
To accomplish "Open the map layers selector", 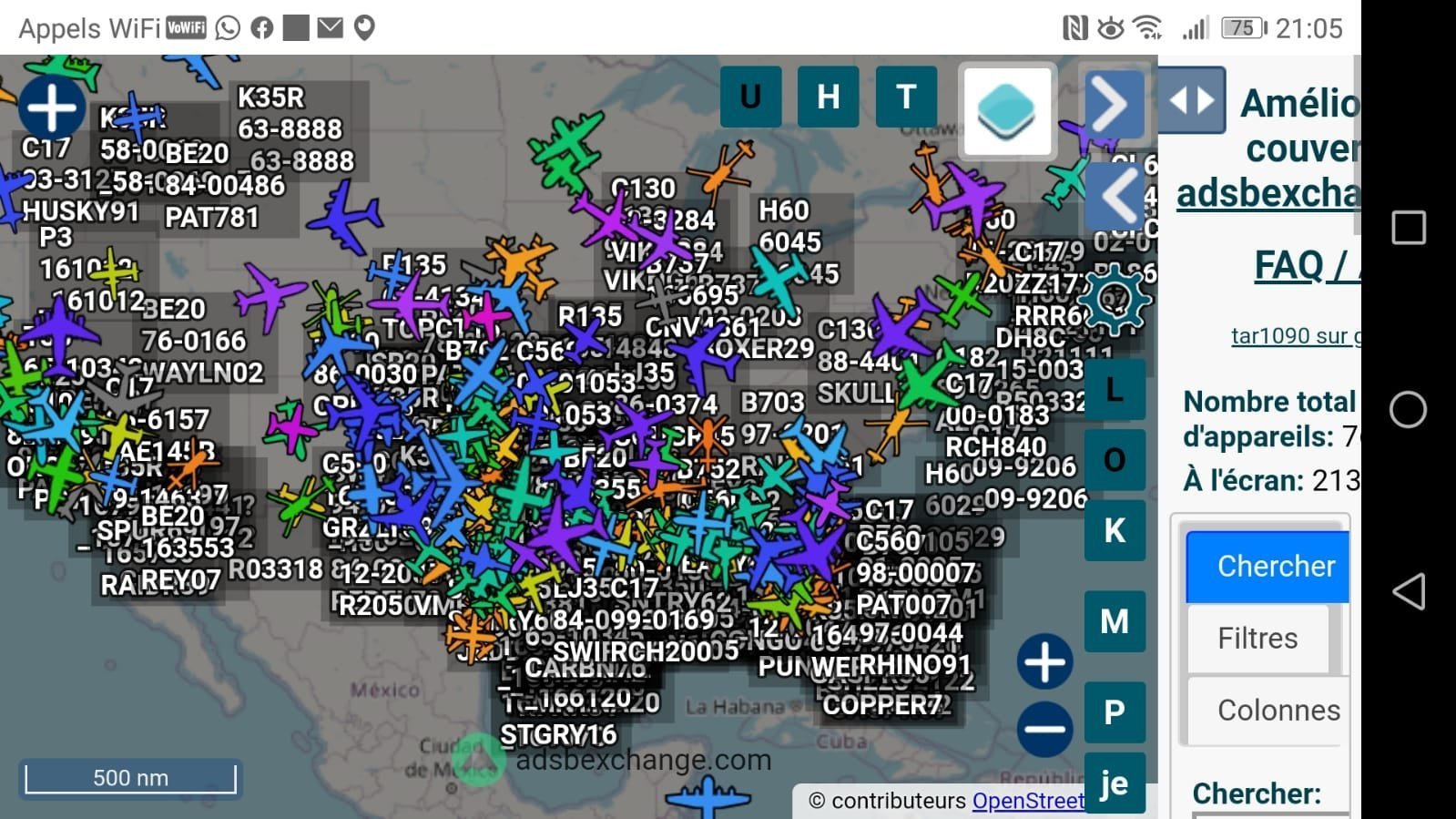I will click(1007, 109).
